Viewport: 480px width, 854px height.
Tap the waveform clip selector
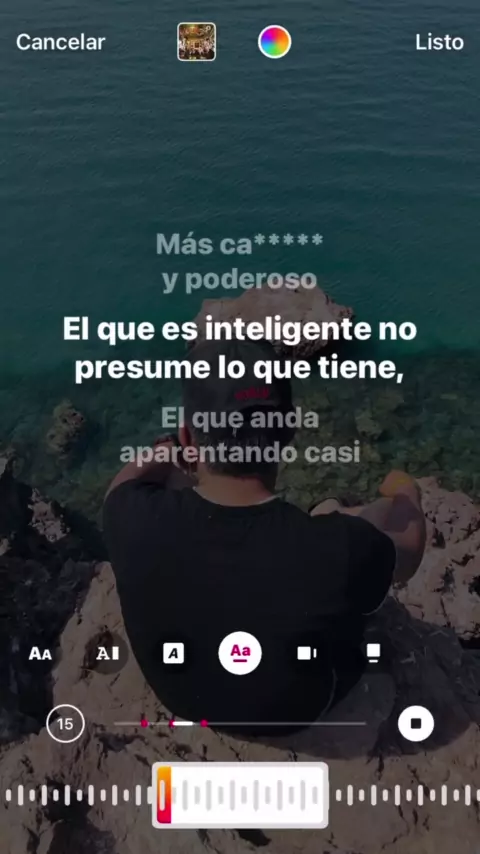240,795
